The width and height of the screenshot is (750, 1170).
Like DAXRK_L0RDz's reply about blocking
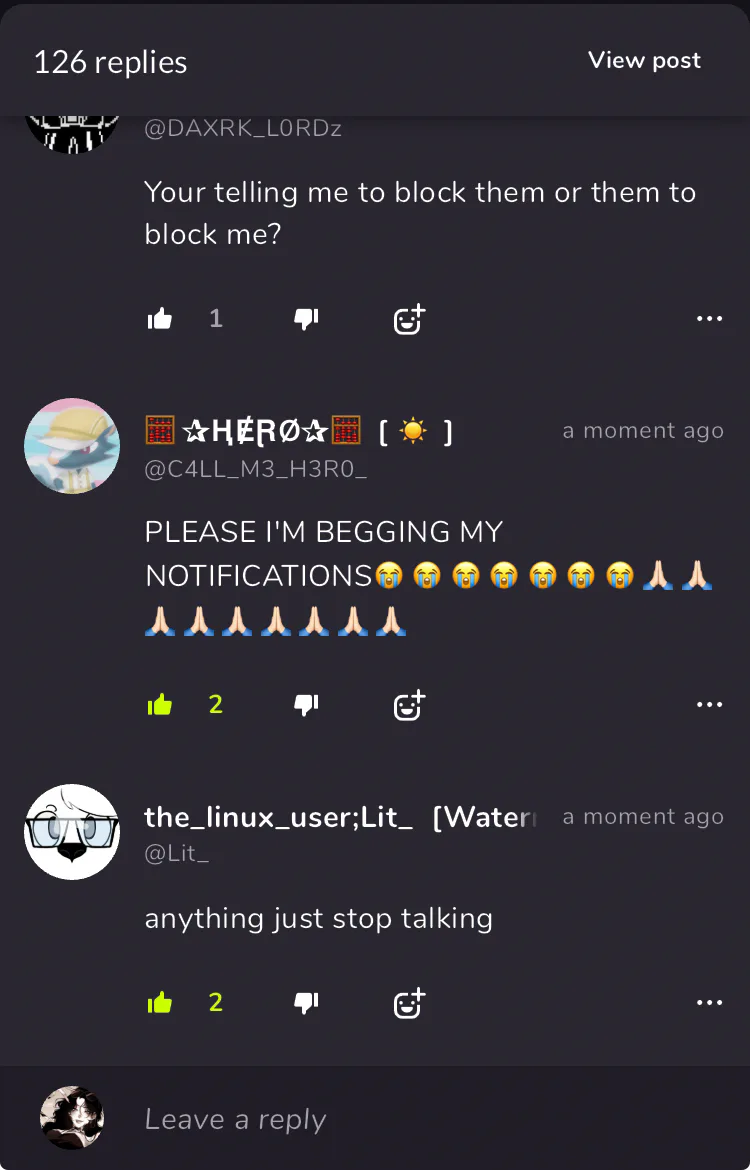point(160,319)
